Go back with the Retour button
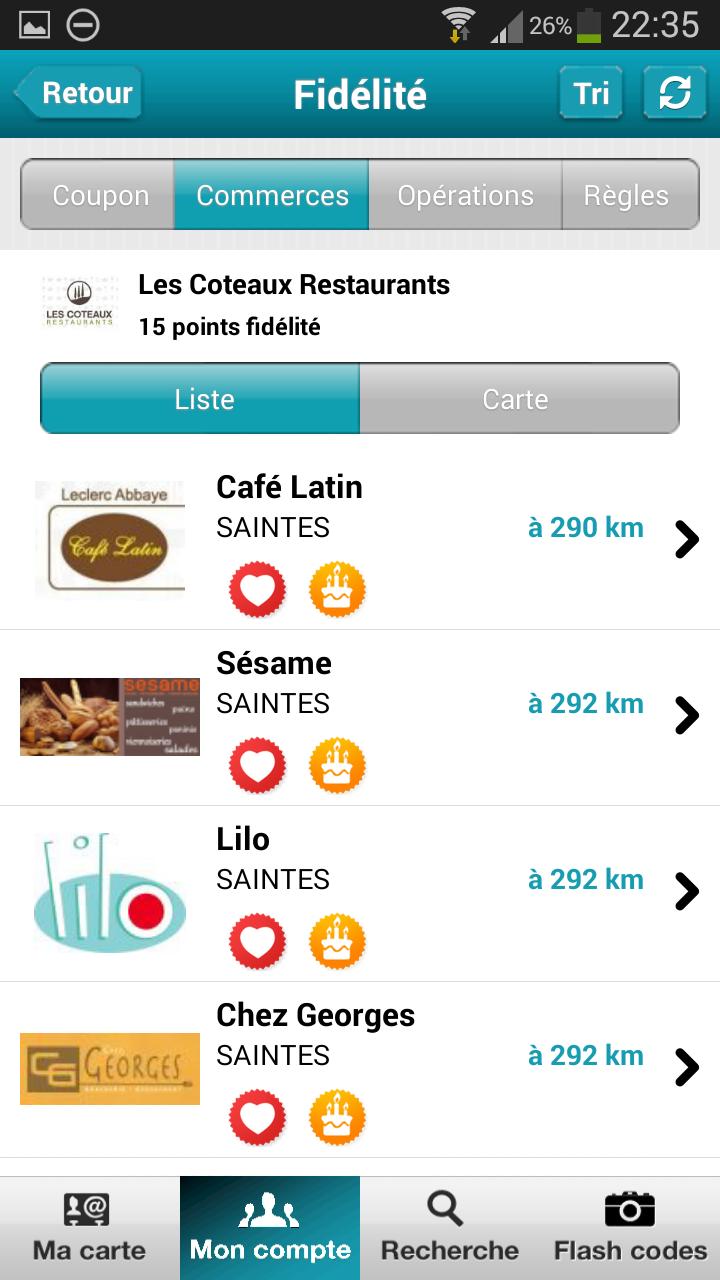The width and height of the screenshot is (720, 1280). [80, 94]
